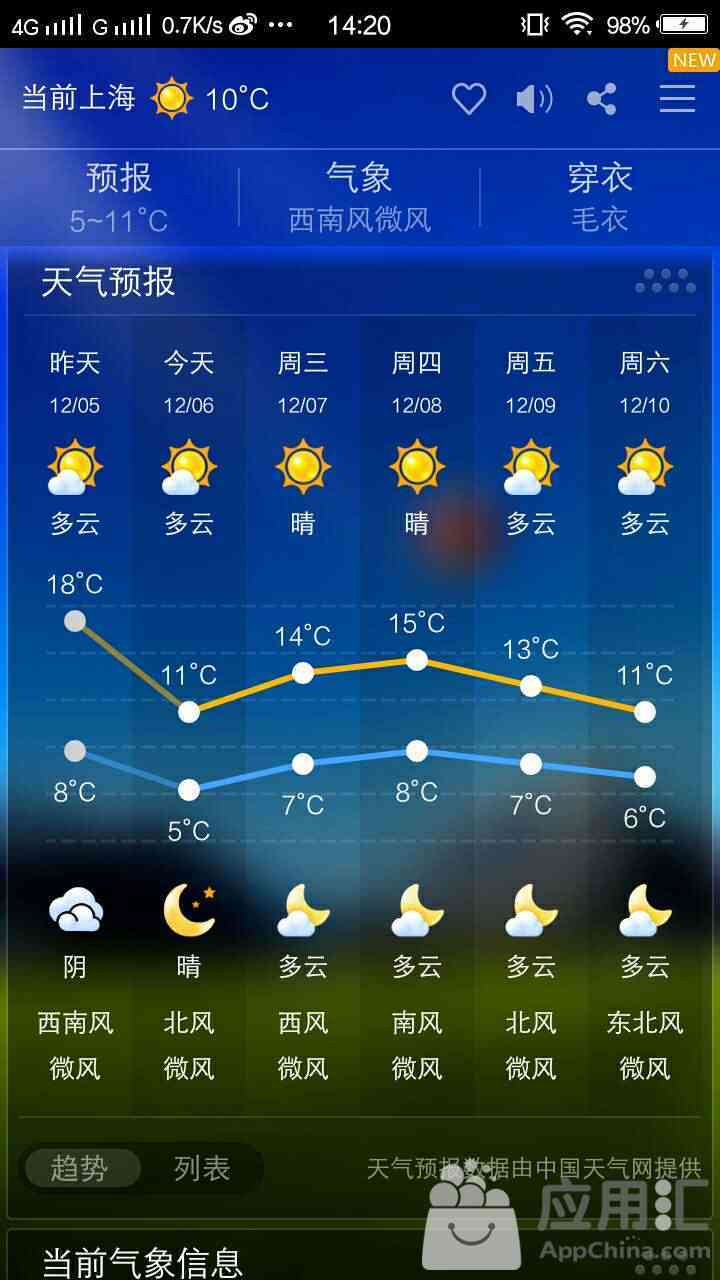
Task: Open the current city 当前上海
Action: point(78,98)
